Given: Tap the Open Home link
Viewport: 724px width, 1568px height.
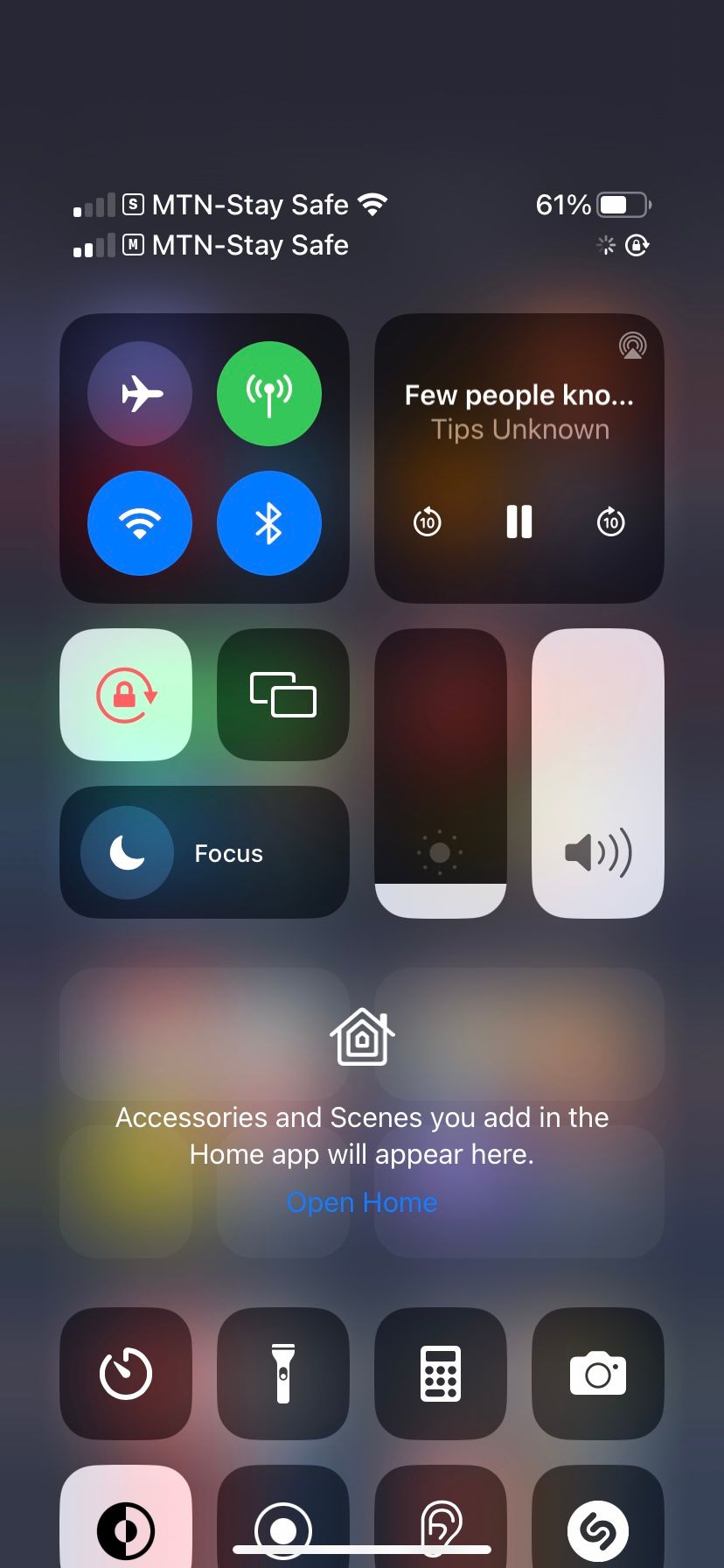Looking at the screenshot, I should (x=361, y=1202).
